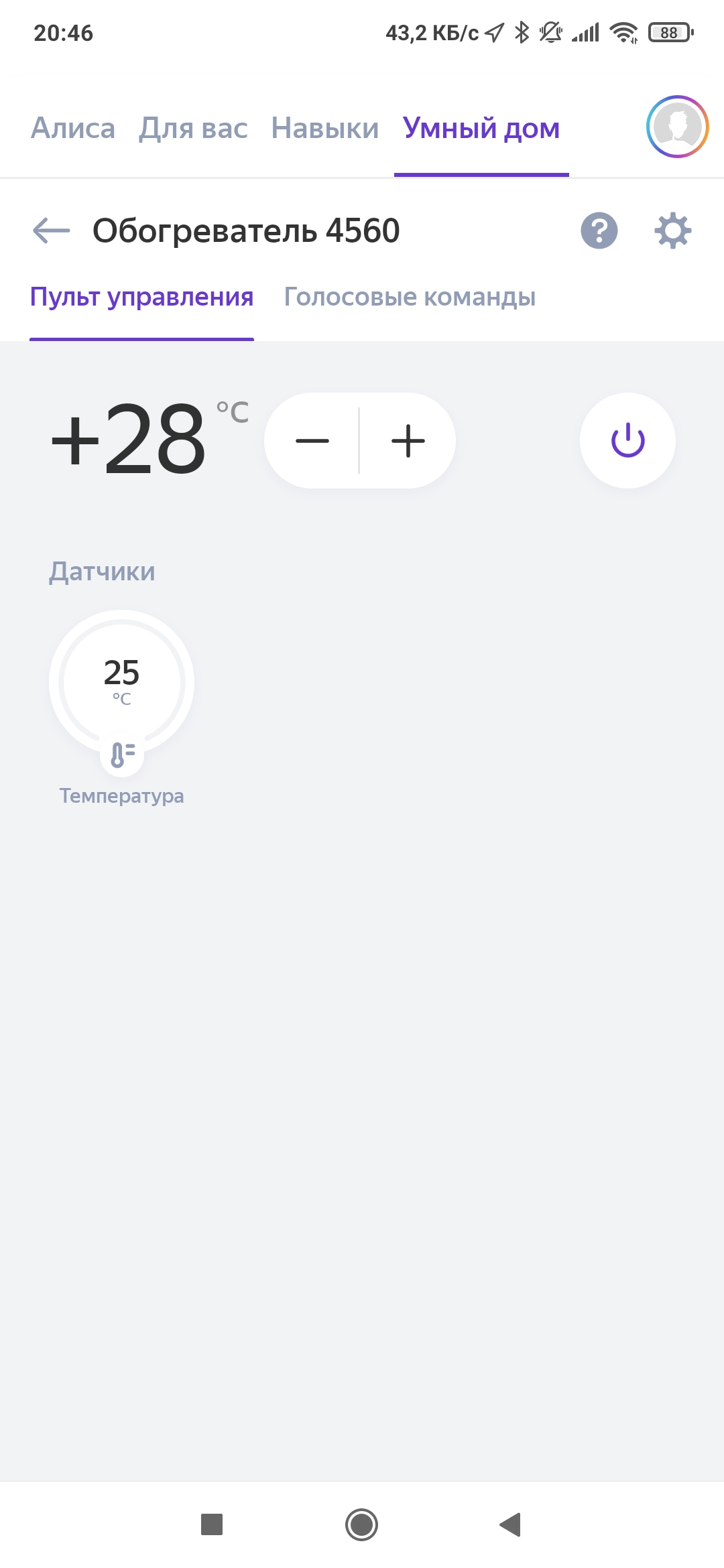Viewport: 724px width, 1568px height.
Task: Decrease heater temperature with minus
Action: click(312, 441)
